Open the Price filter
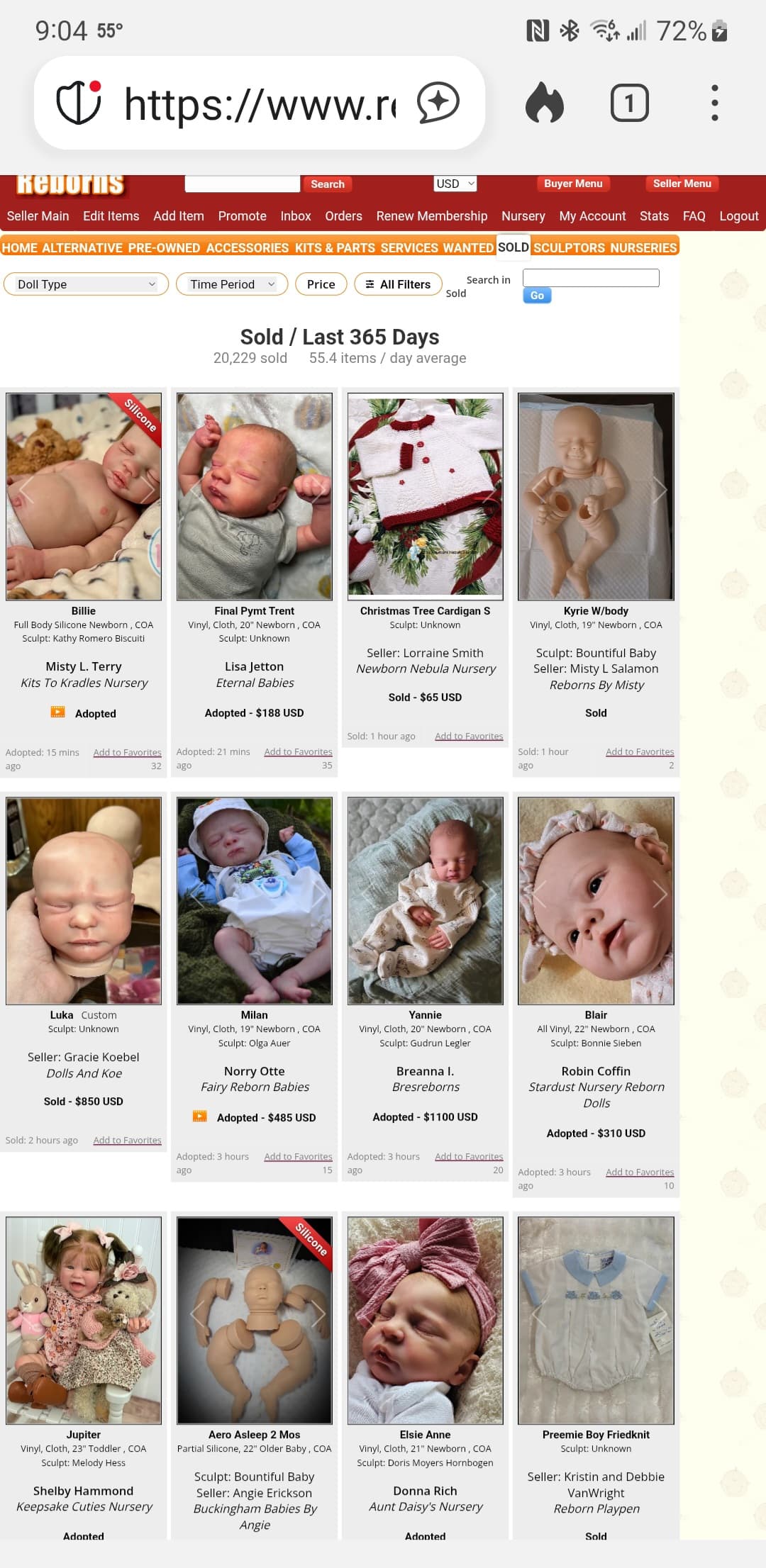 click(x=321, y=284)
